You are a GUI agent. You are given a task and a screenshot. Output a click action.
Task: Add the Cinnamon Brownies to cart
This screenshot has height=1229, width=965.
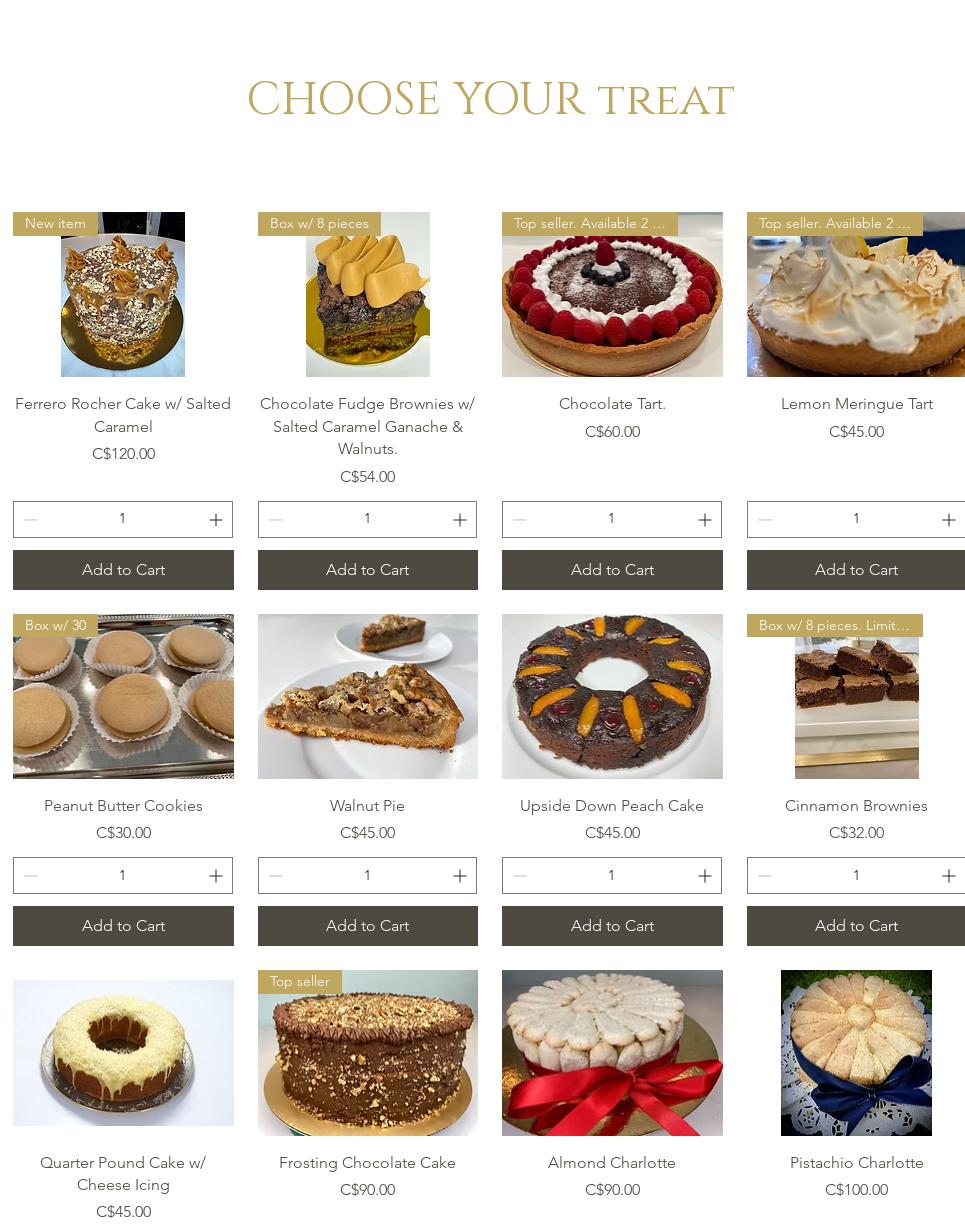click(x=856, y=925)
